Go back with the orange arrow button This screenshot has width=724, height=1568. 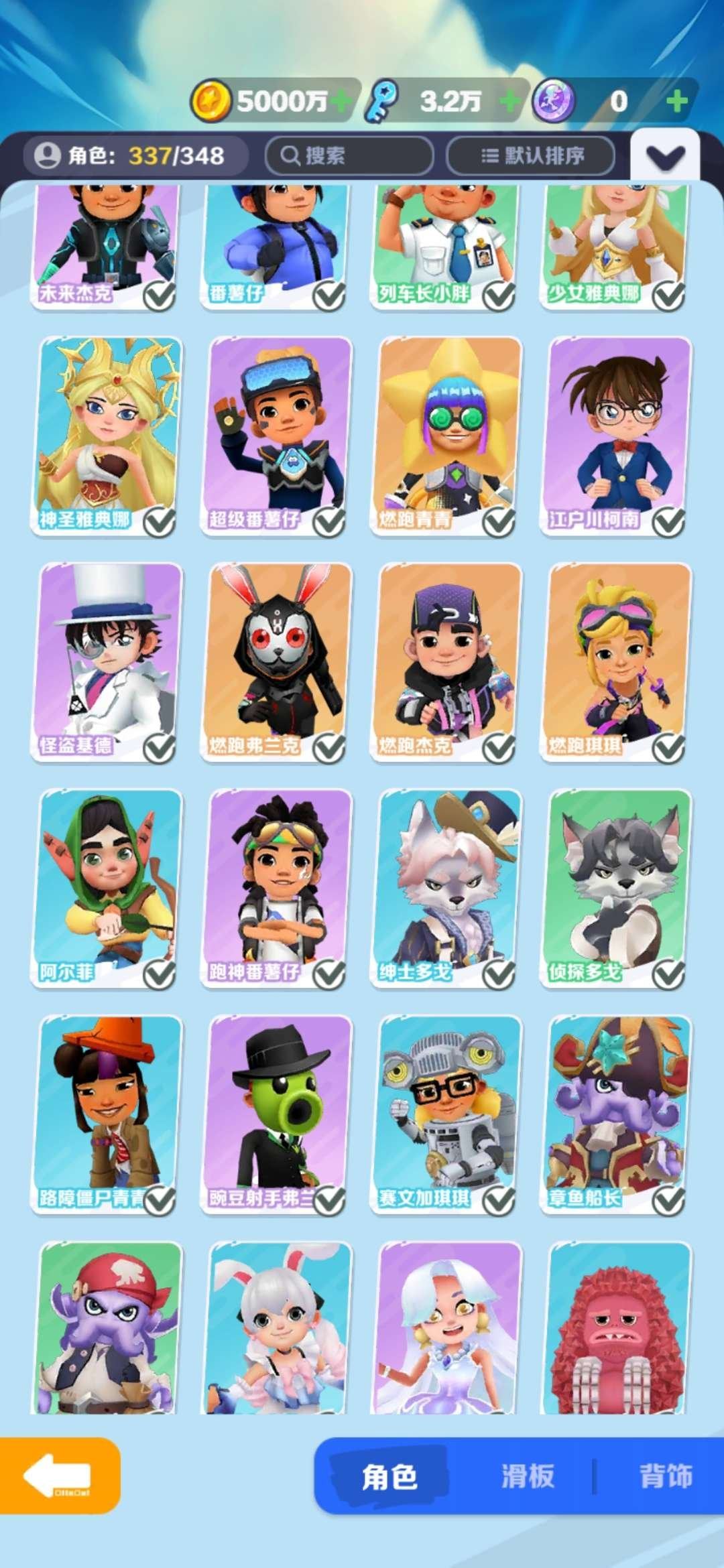[x=59, y=1476]
